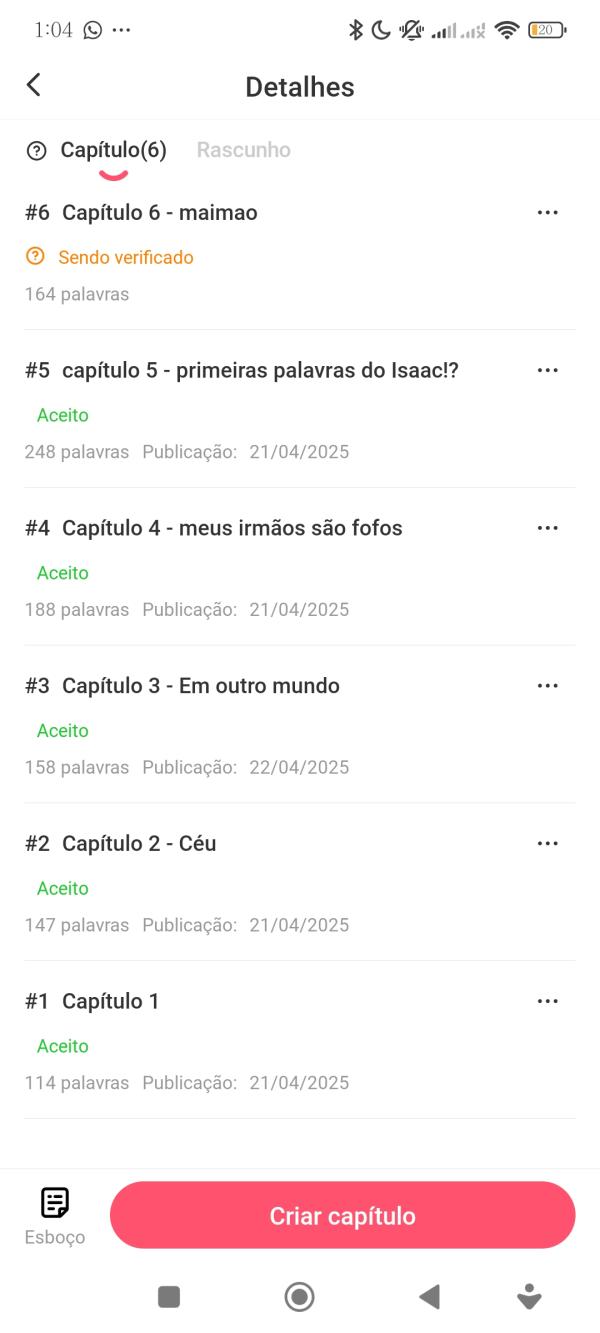Open more options for Capítulo 3 - Em outro mundo
This screenshot has height=1333, width=600.
coord(547,686)
